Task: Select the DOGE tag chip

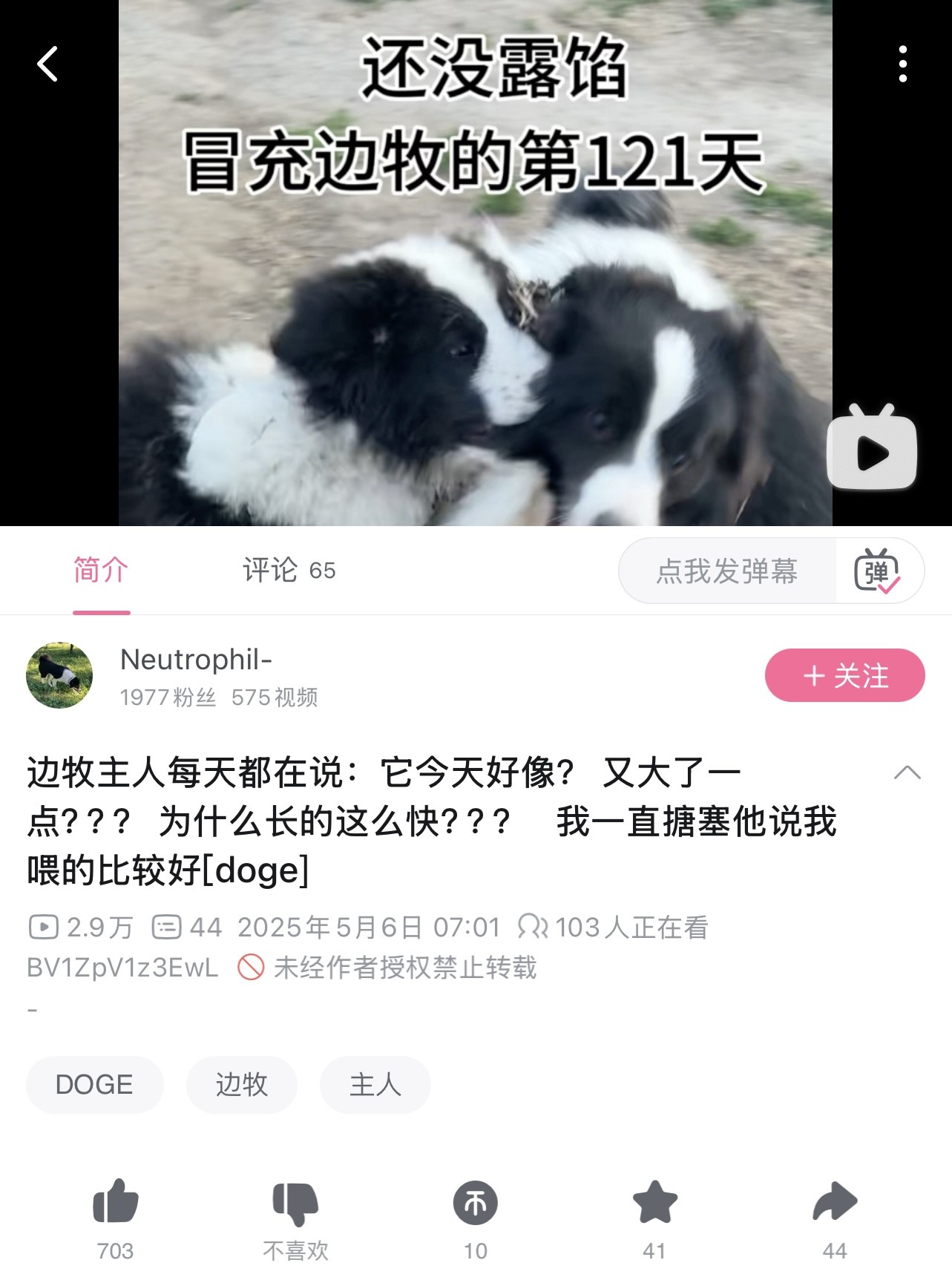Action: click(94, 1085)
